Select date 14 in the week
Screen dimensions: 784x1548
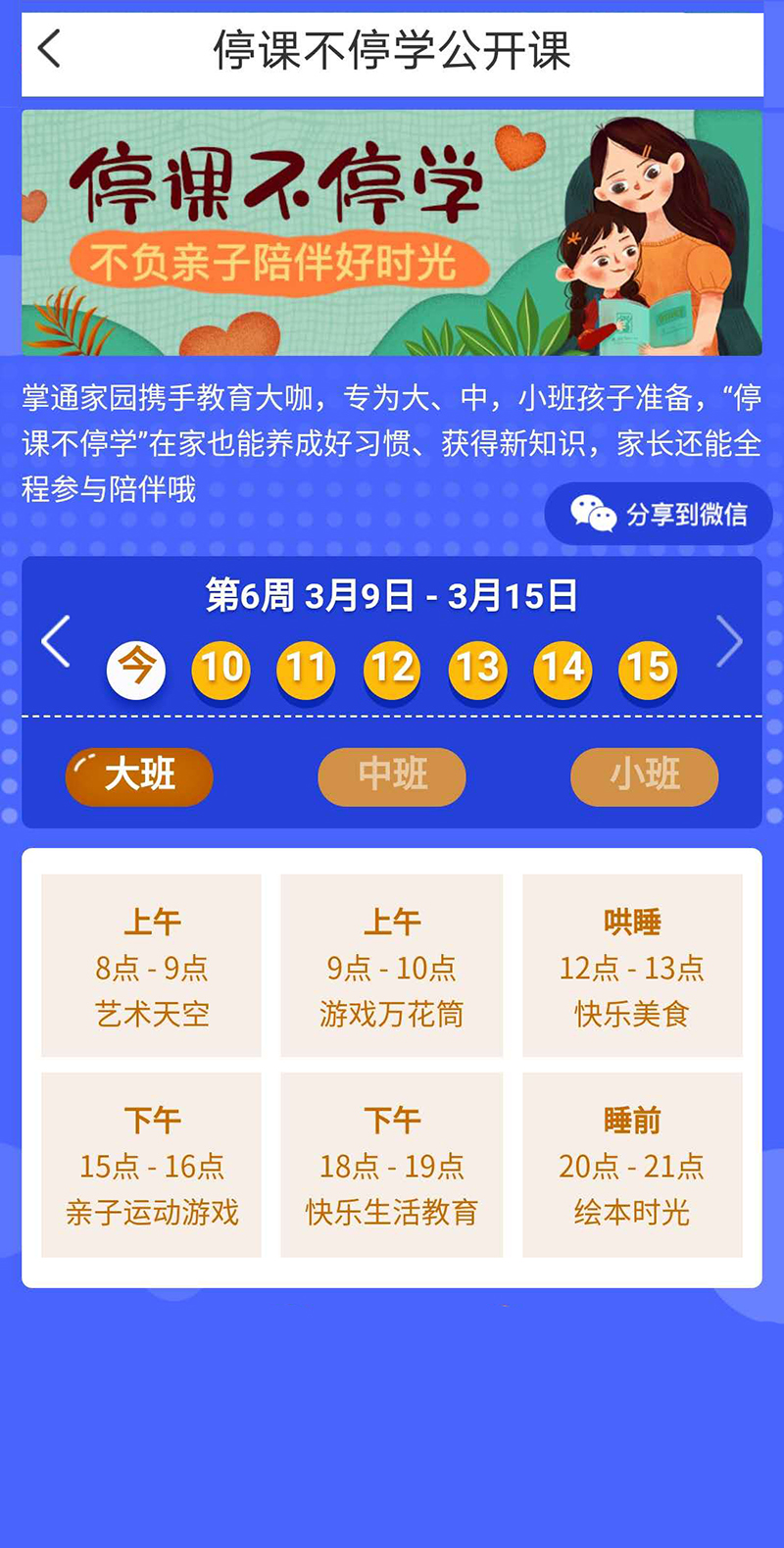(x=563, y=669)
